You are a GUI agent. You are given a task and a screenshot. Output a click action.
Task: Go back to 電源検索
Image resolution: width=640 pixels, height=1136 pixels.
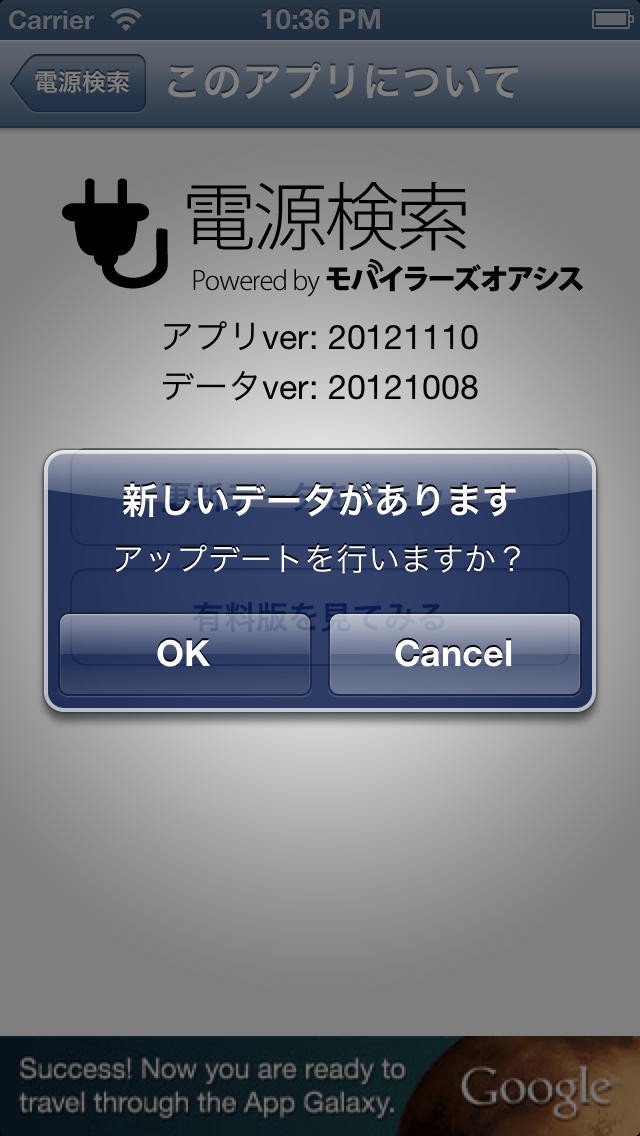(x=78, y=83)
